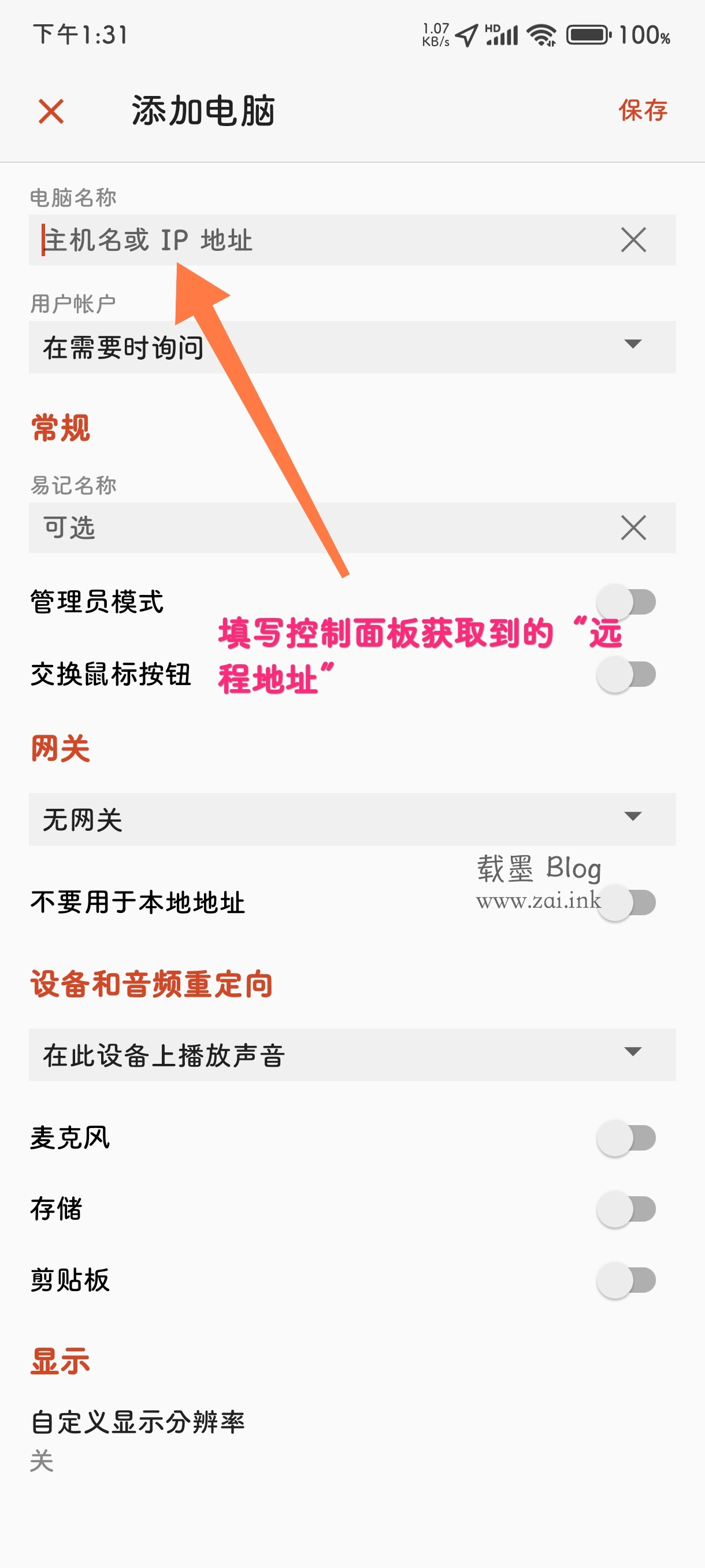
Task: Tap 保存 to save the computer
Action: click(x=643, y=111)
